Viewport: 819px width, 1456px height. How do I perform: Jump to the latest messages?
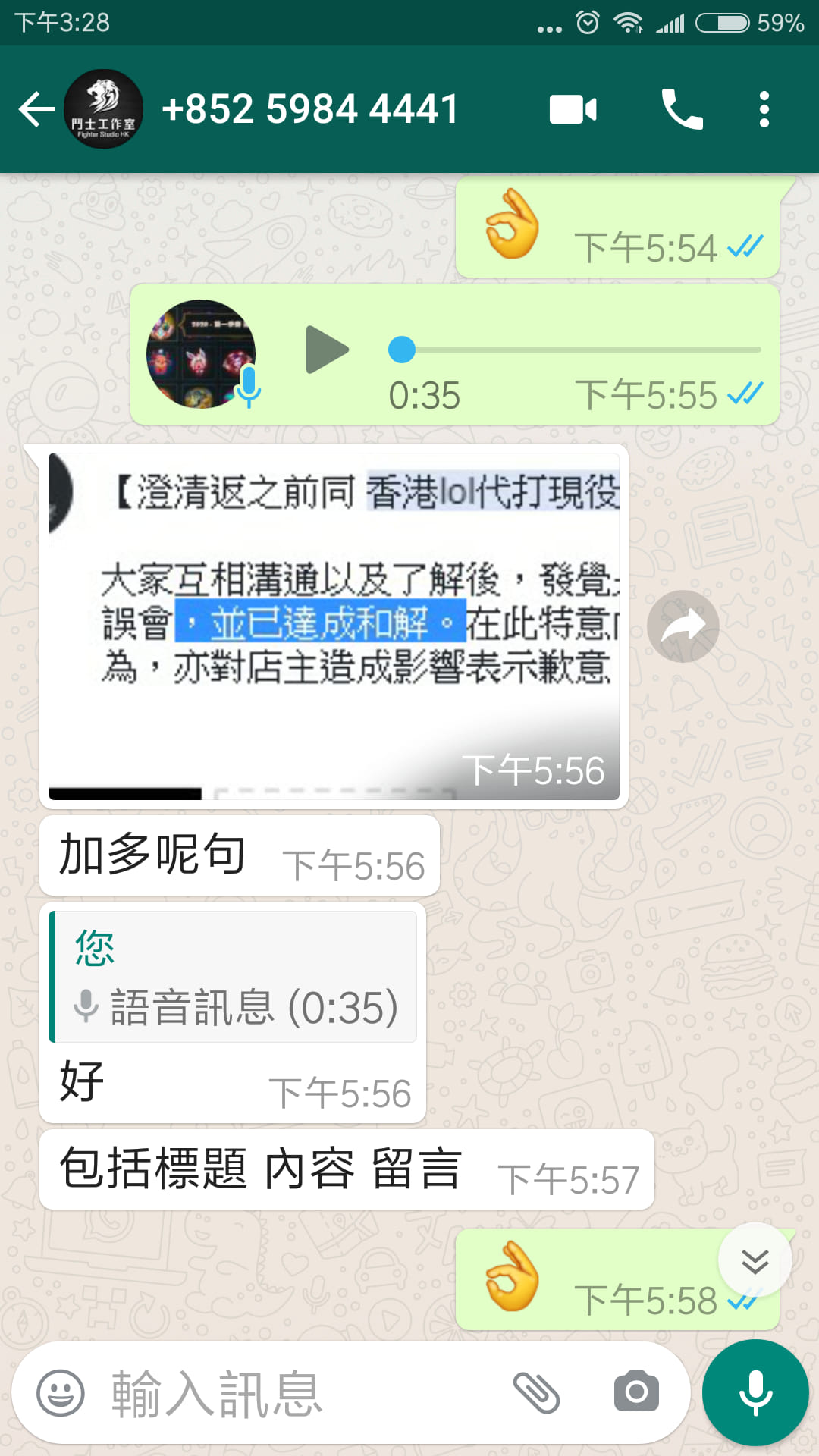pyautogui.click(x=755, y=1260)
